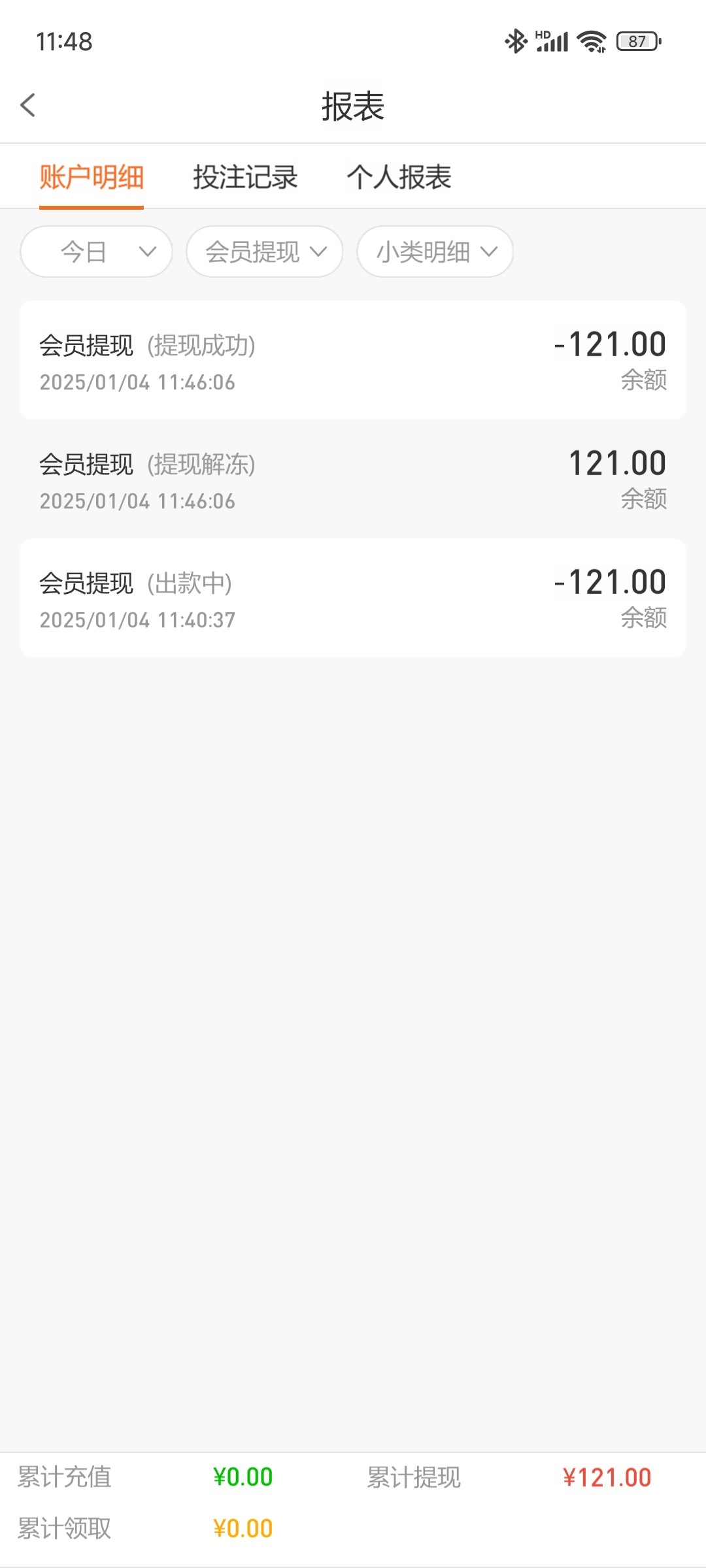Select the 账户明细 tab
The width and height of the screenshot is (706, 1568).
click(x=92, y=177)
